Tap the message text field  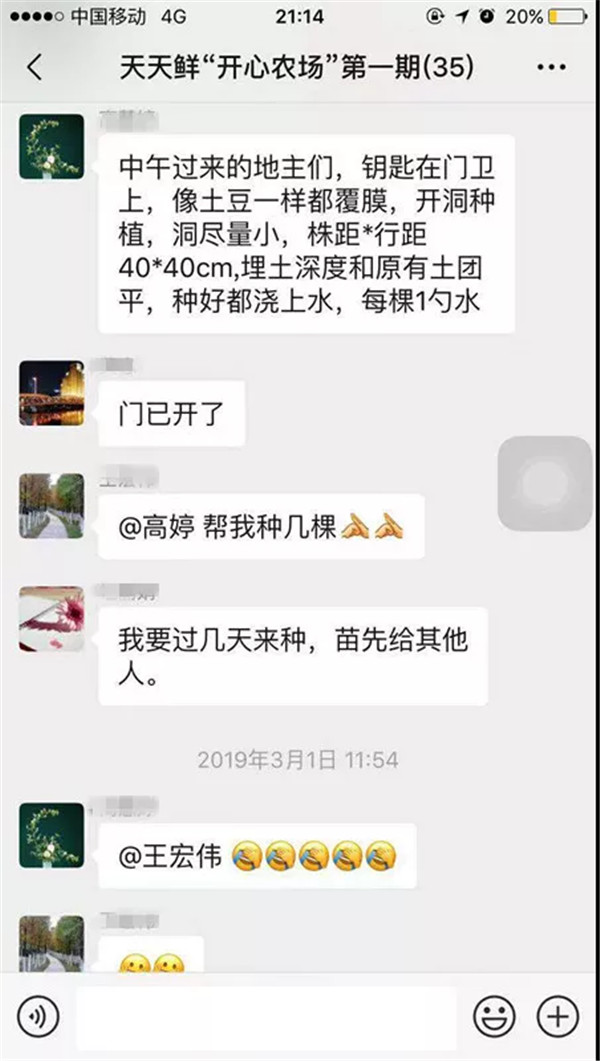coord(266,1017)
